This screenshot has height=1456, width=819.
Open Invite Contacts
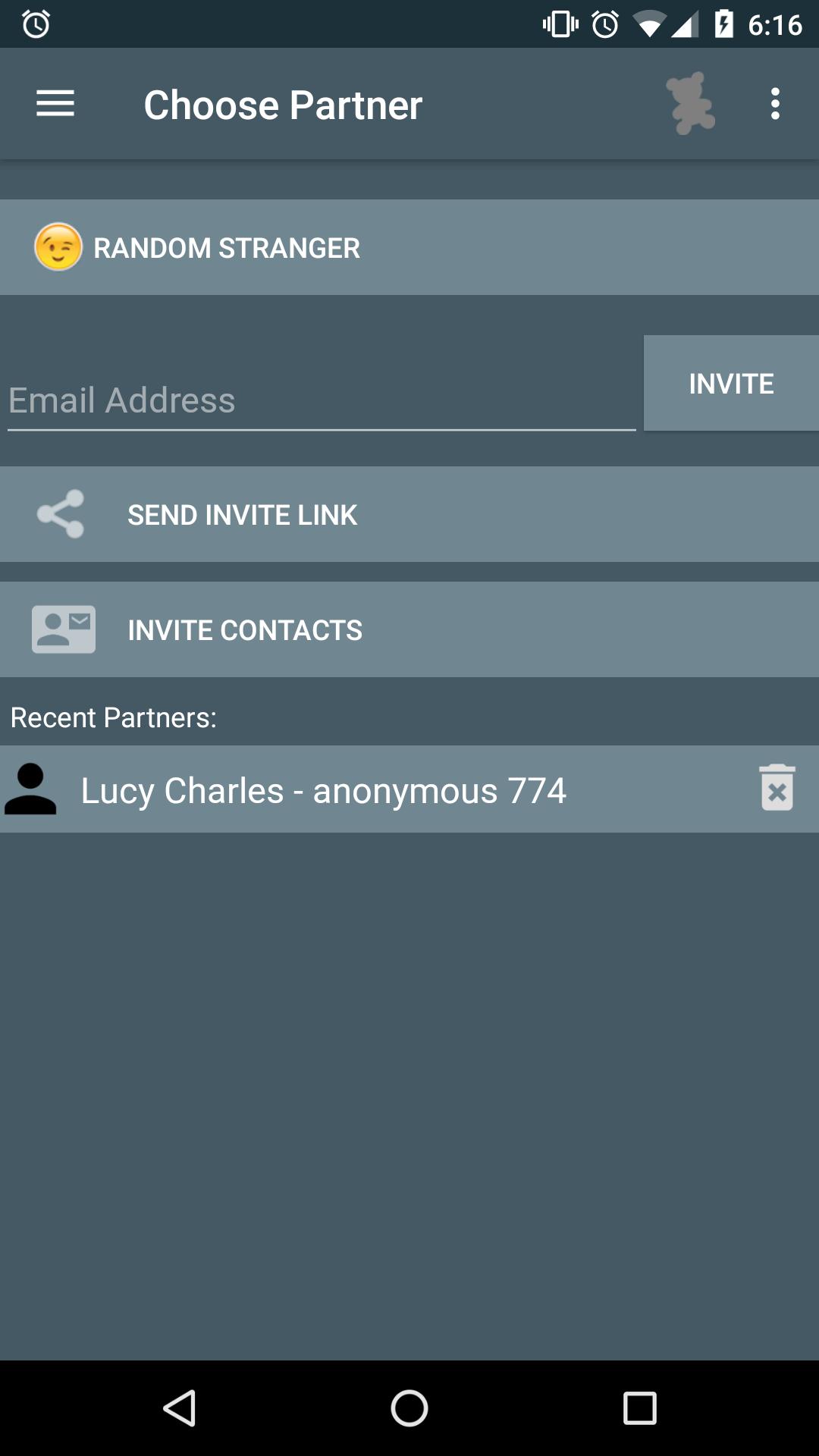(409, 630)
